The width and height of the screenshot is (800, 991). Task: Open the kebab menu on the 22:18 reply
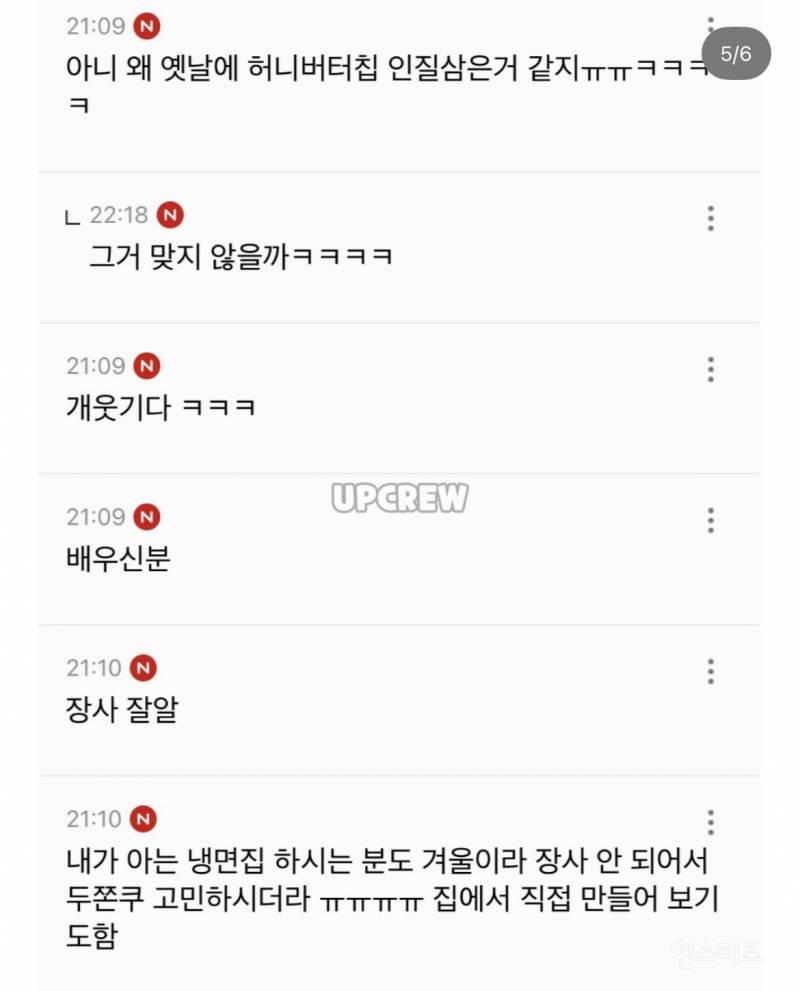tap(710, 216)
